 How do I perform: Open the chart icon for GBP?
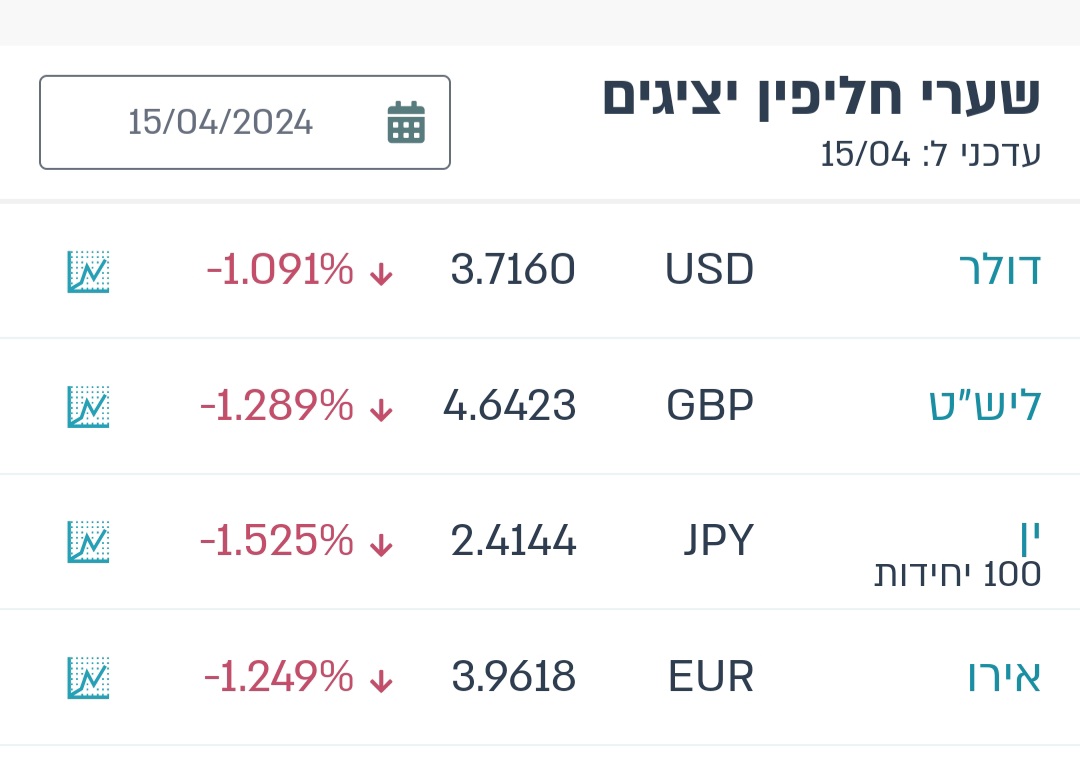coord(88,407)
